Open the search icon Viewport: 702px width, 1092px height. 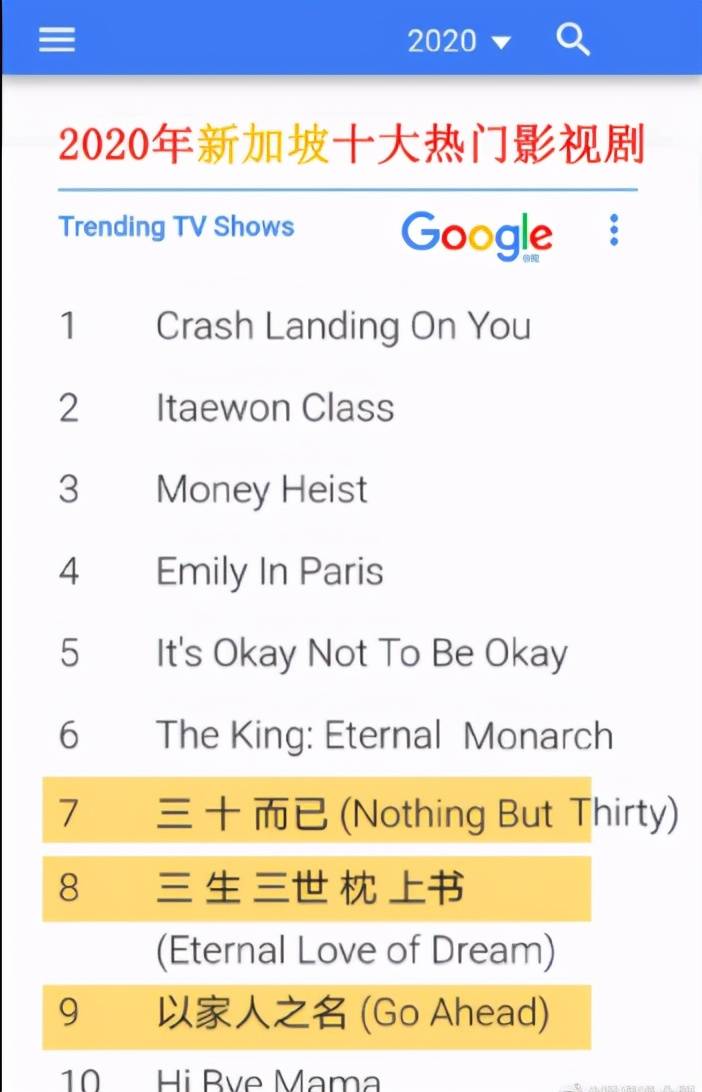pos(573,40)
